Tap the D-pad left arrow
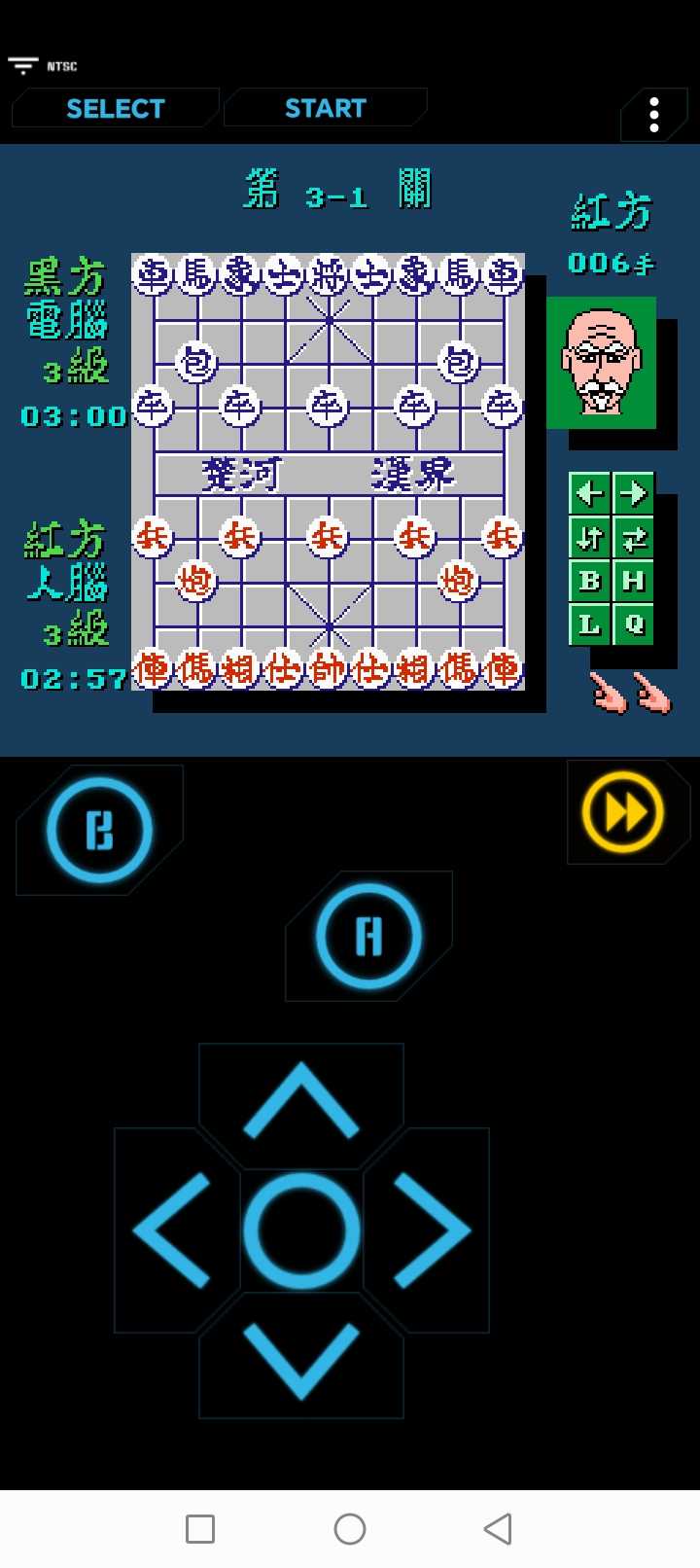This screenshot has height=1568, width=700. point(173,1230)
